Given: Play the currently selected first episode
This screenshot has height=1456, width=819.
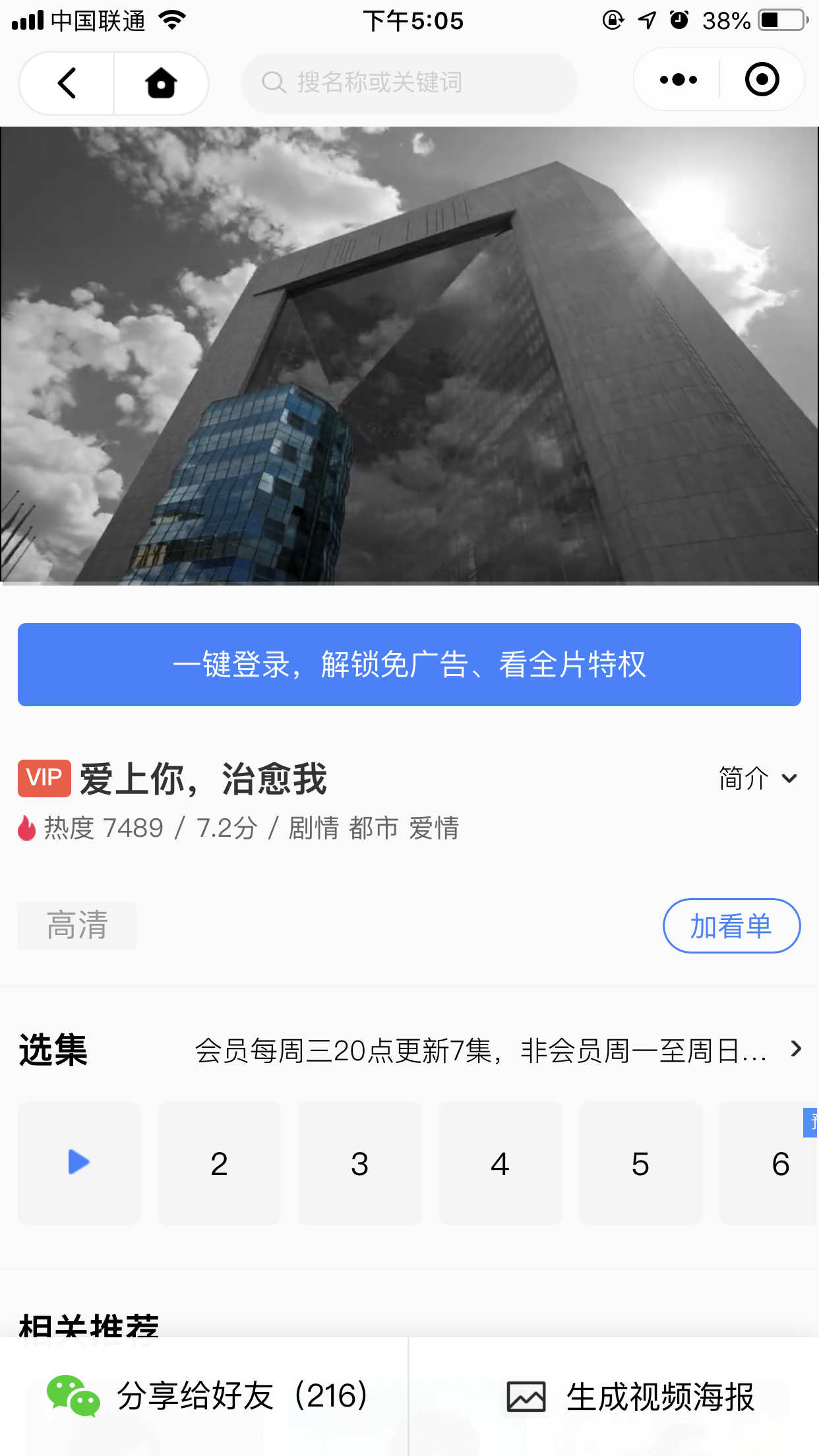Looking at the screenshot, I should point(79,1163).
